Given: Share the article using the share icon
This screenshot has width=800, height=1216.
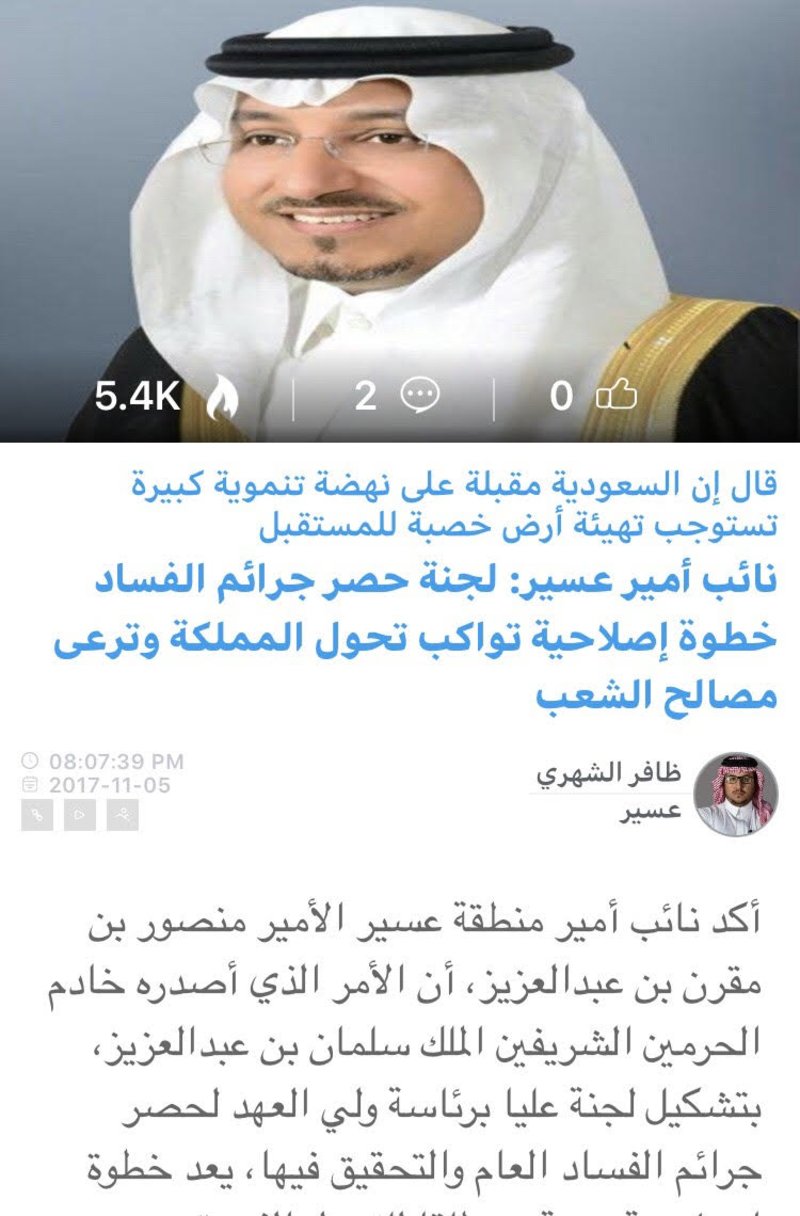Looking at the screenshot, I should (x=122, y=815).
